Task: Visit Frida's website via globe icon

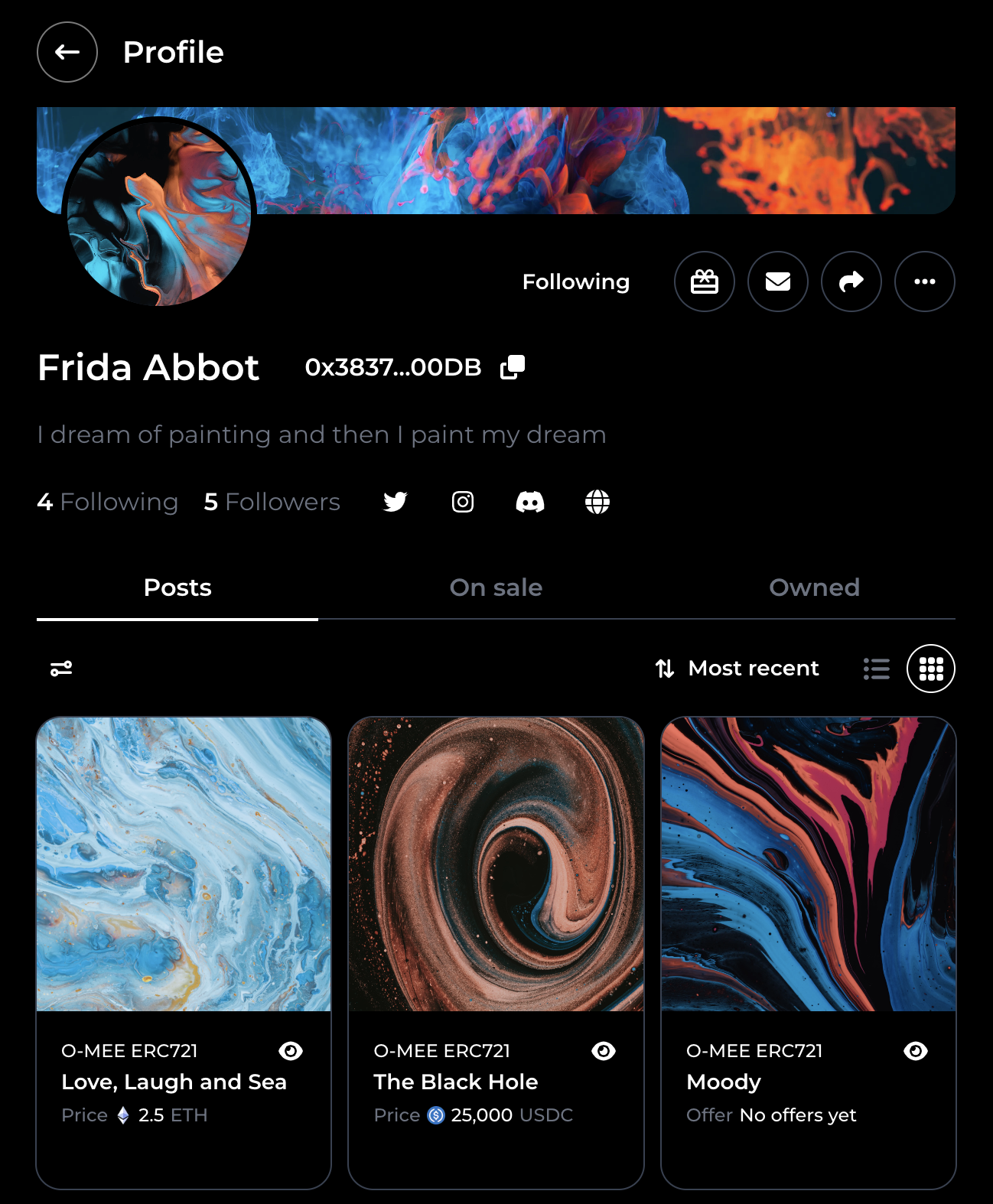Action: pyautogui.click(x=597, y=502)
